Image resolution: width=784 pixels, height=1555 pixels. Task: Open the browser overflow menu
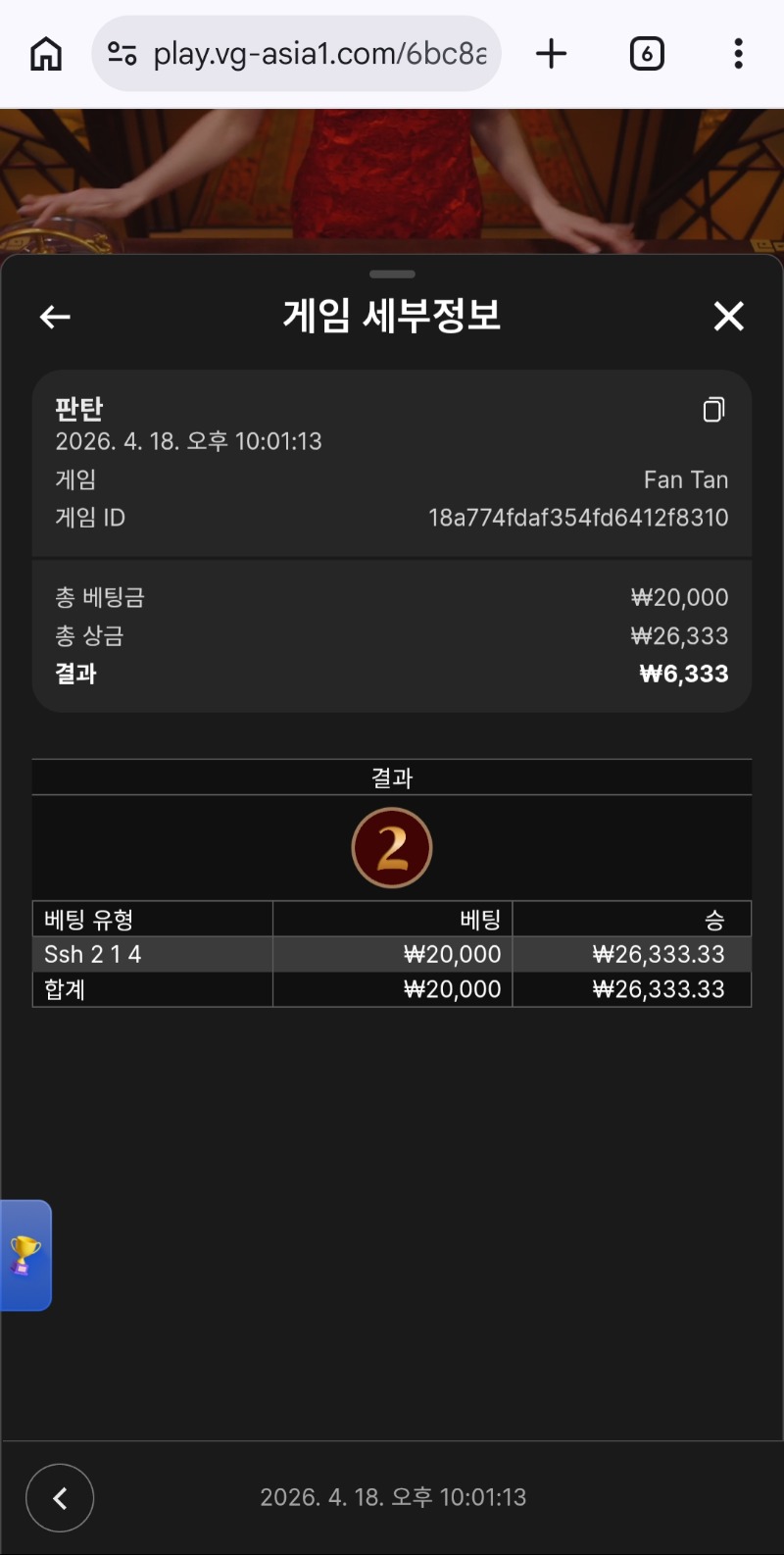738,54
